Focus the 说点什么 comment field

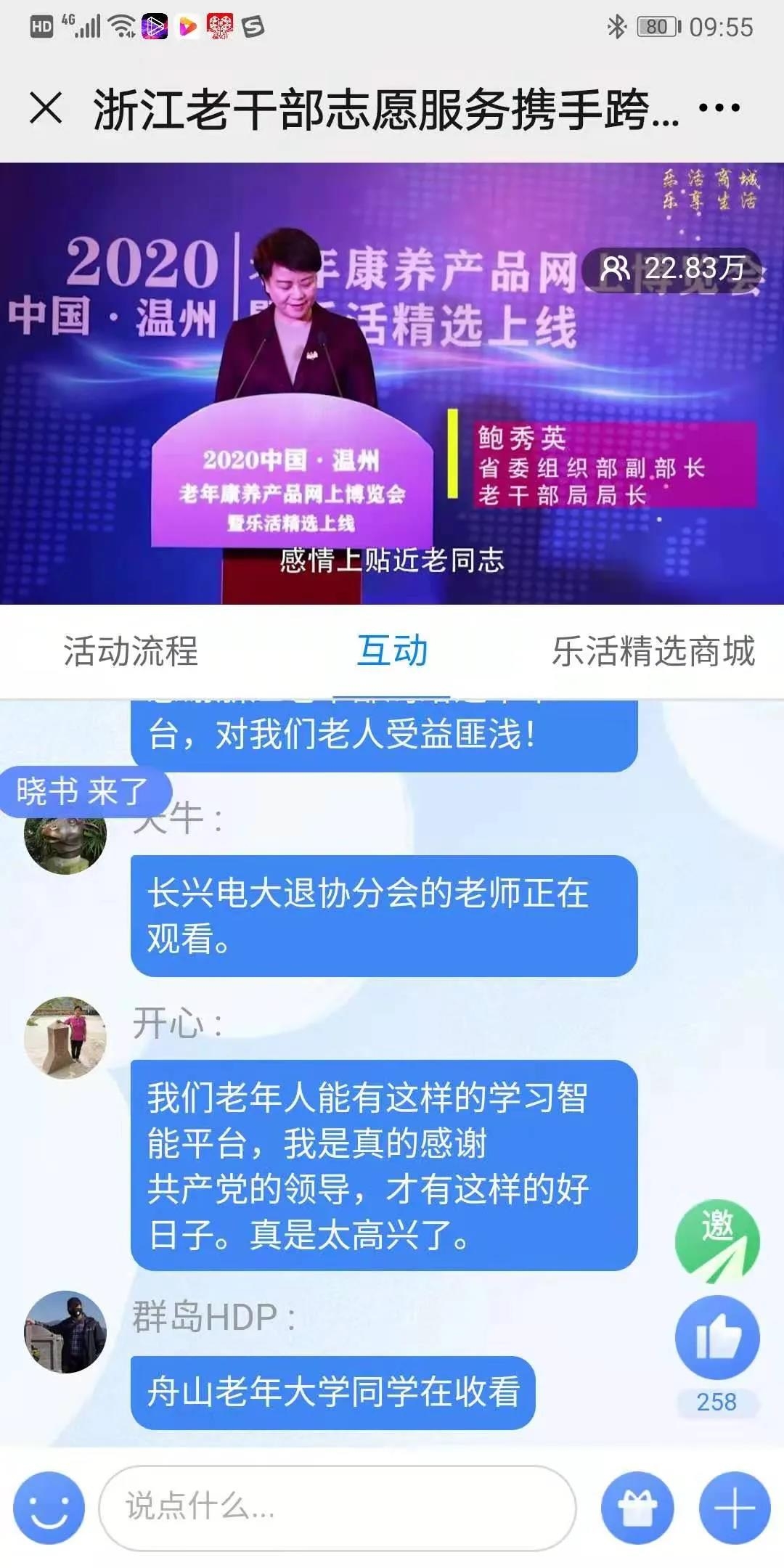338,1507
